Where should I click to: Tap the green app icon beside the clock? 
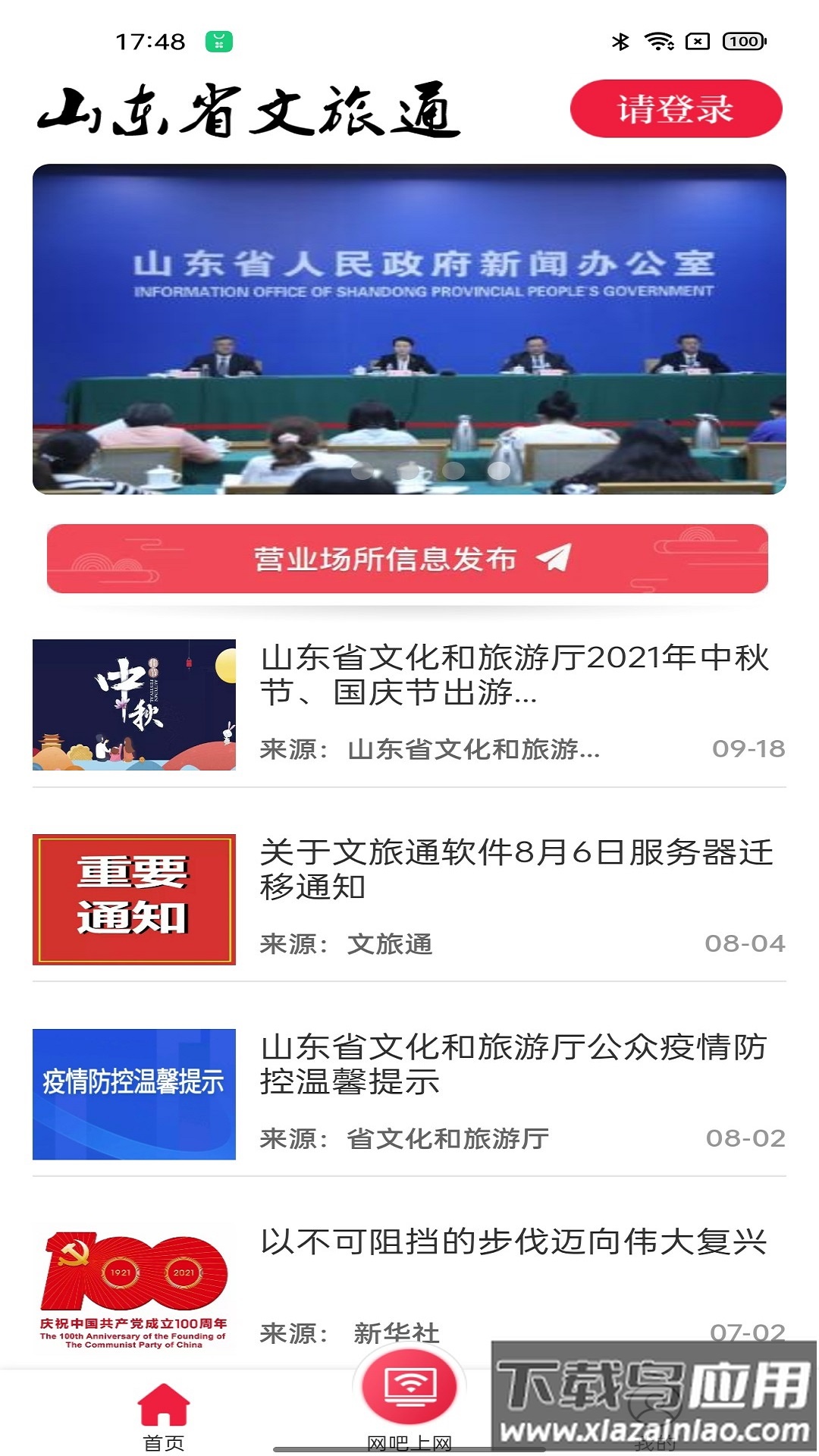[x=218, y=42]
